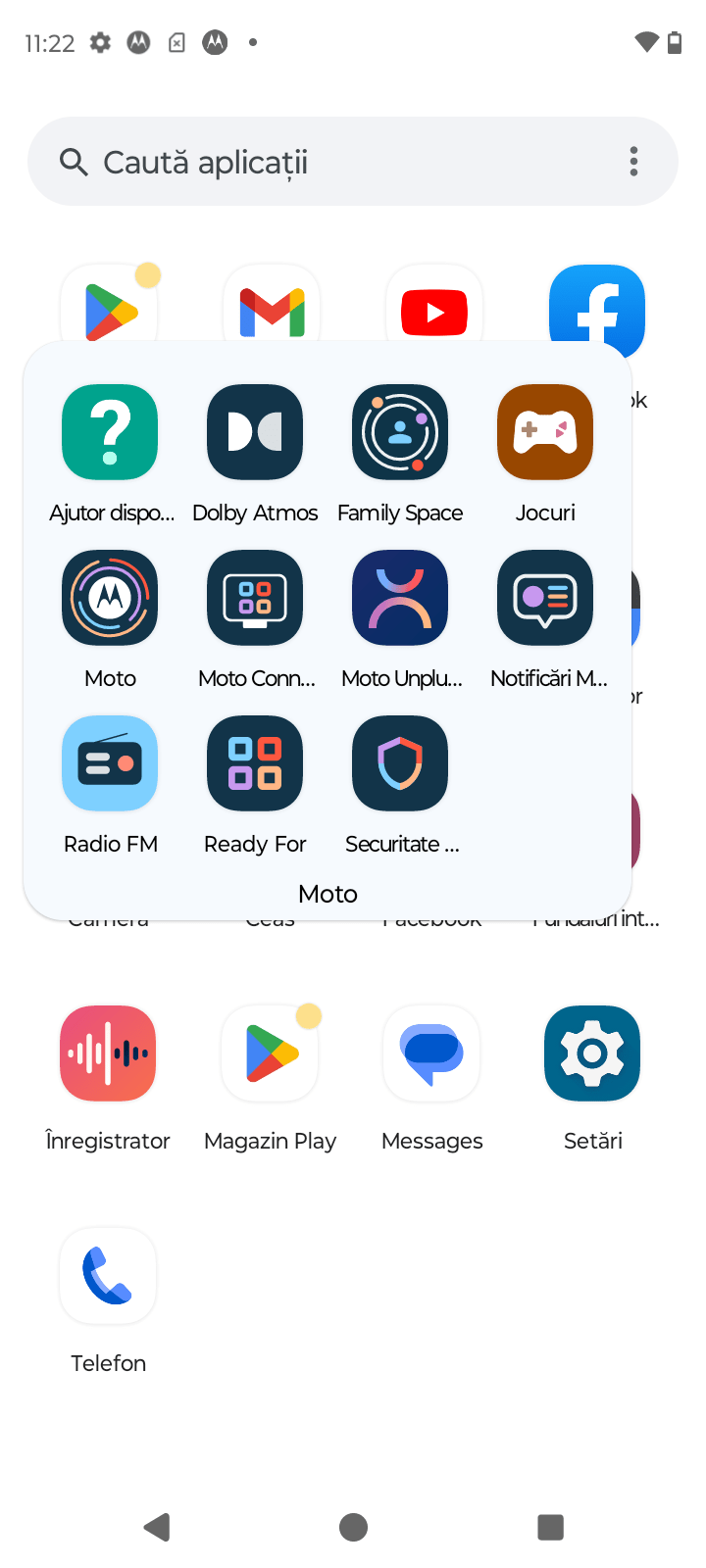The width and height of the screenshot is (706, 1568).
Task: Open Moto Unplugged
Action: point(400,599)
